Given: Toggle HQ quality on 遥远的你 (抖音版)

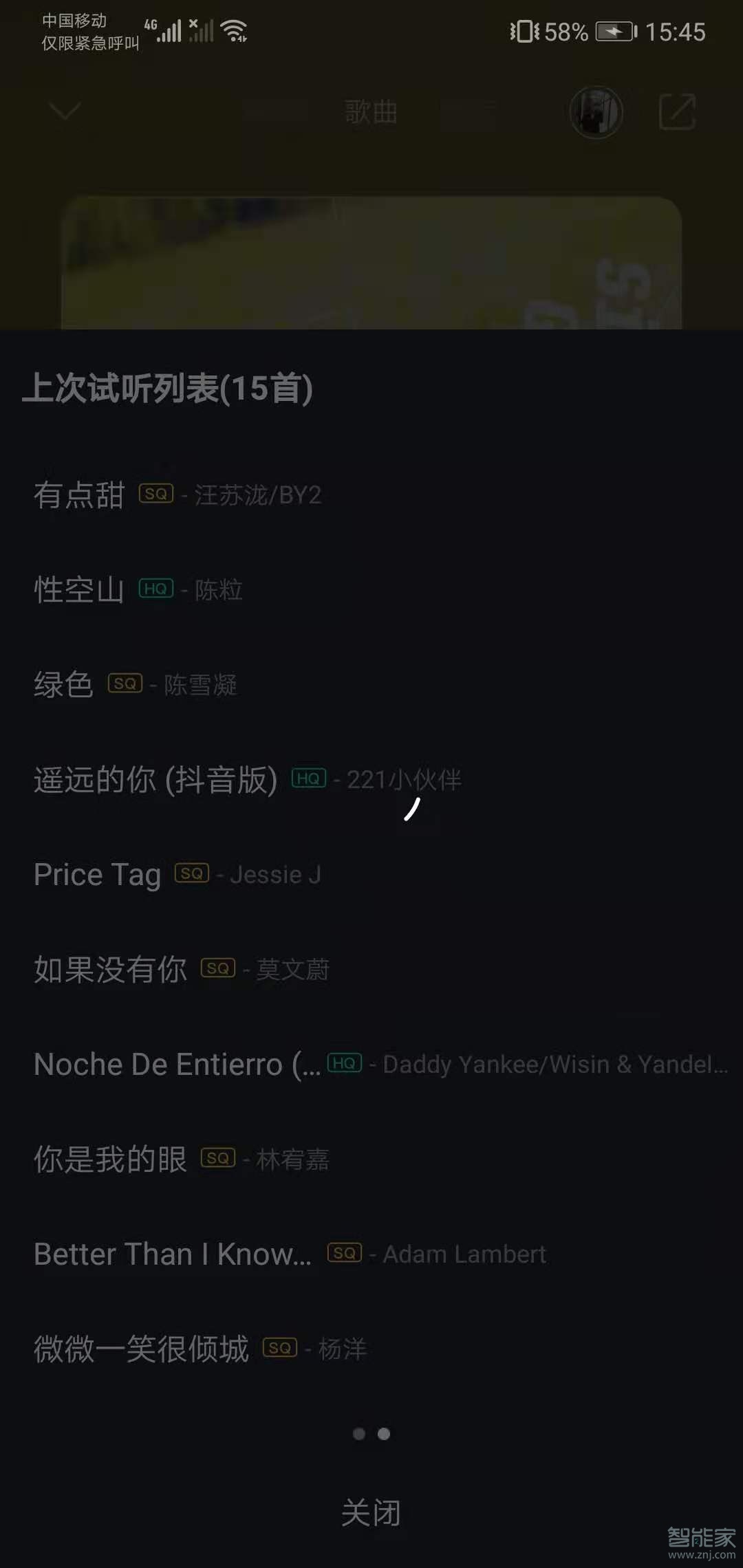Looking at the screenshot, I should coord(308,780).
